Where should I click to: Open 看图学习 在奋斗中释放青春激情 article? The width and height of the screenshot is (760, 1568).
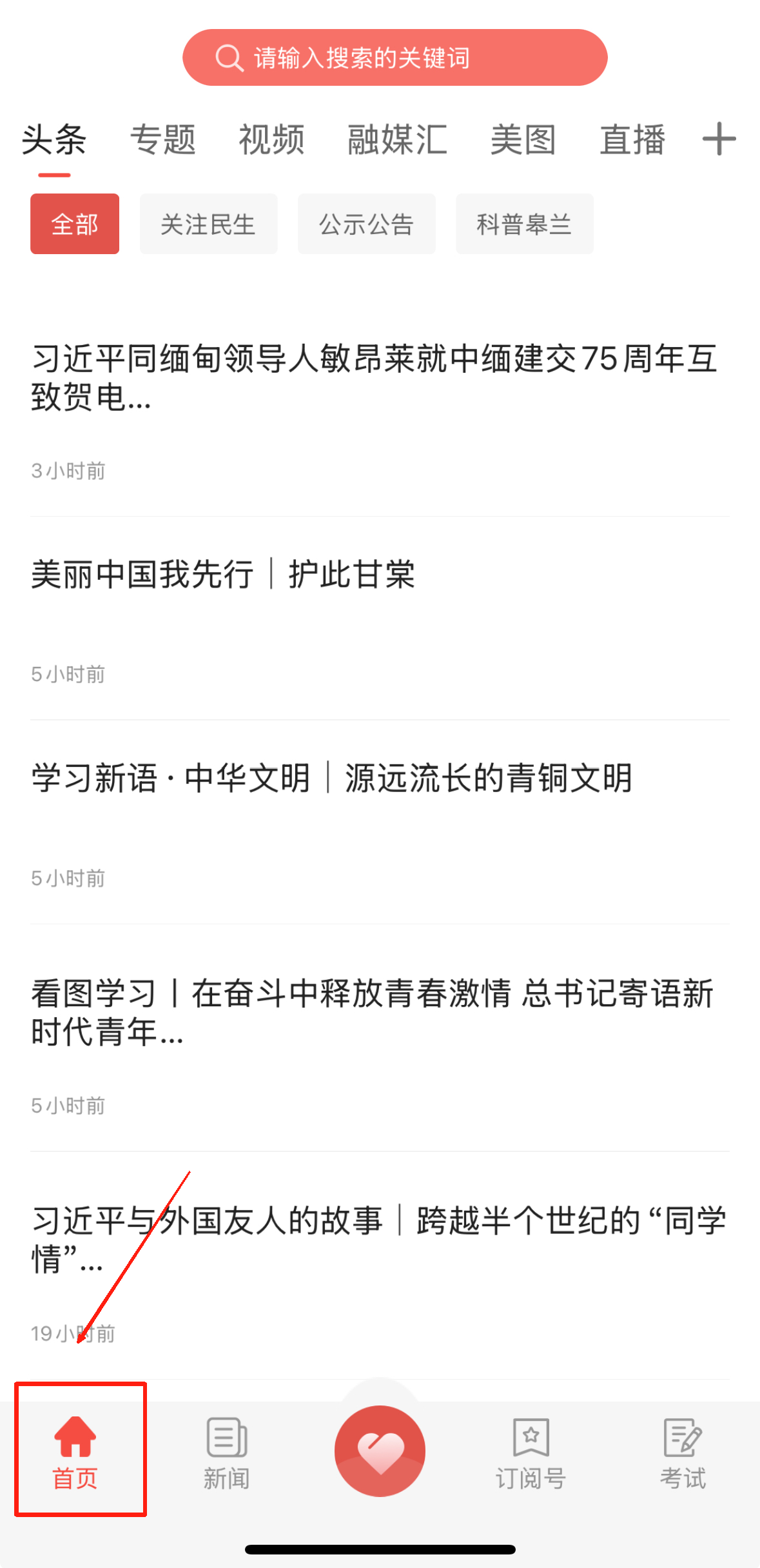pyautogui.click(x=373, y=1012)
